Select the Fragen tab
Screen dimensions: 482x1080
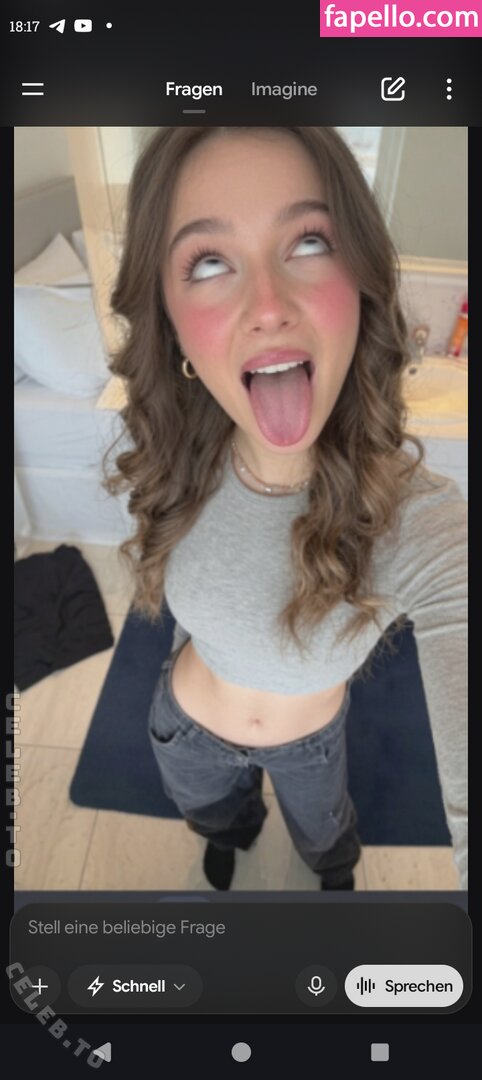click(193, 90)
